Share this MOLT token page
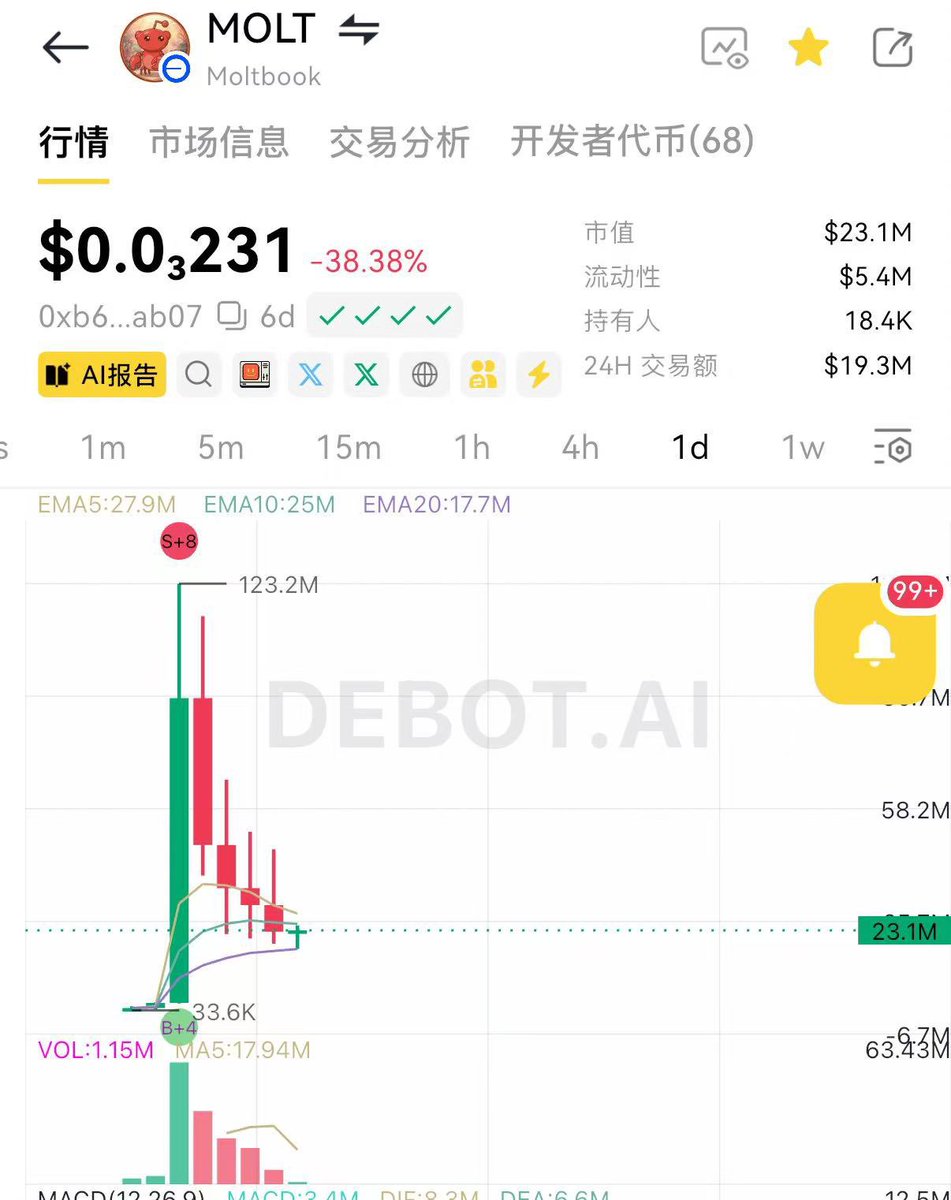 pos(892,48)
